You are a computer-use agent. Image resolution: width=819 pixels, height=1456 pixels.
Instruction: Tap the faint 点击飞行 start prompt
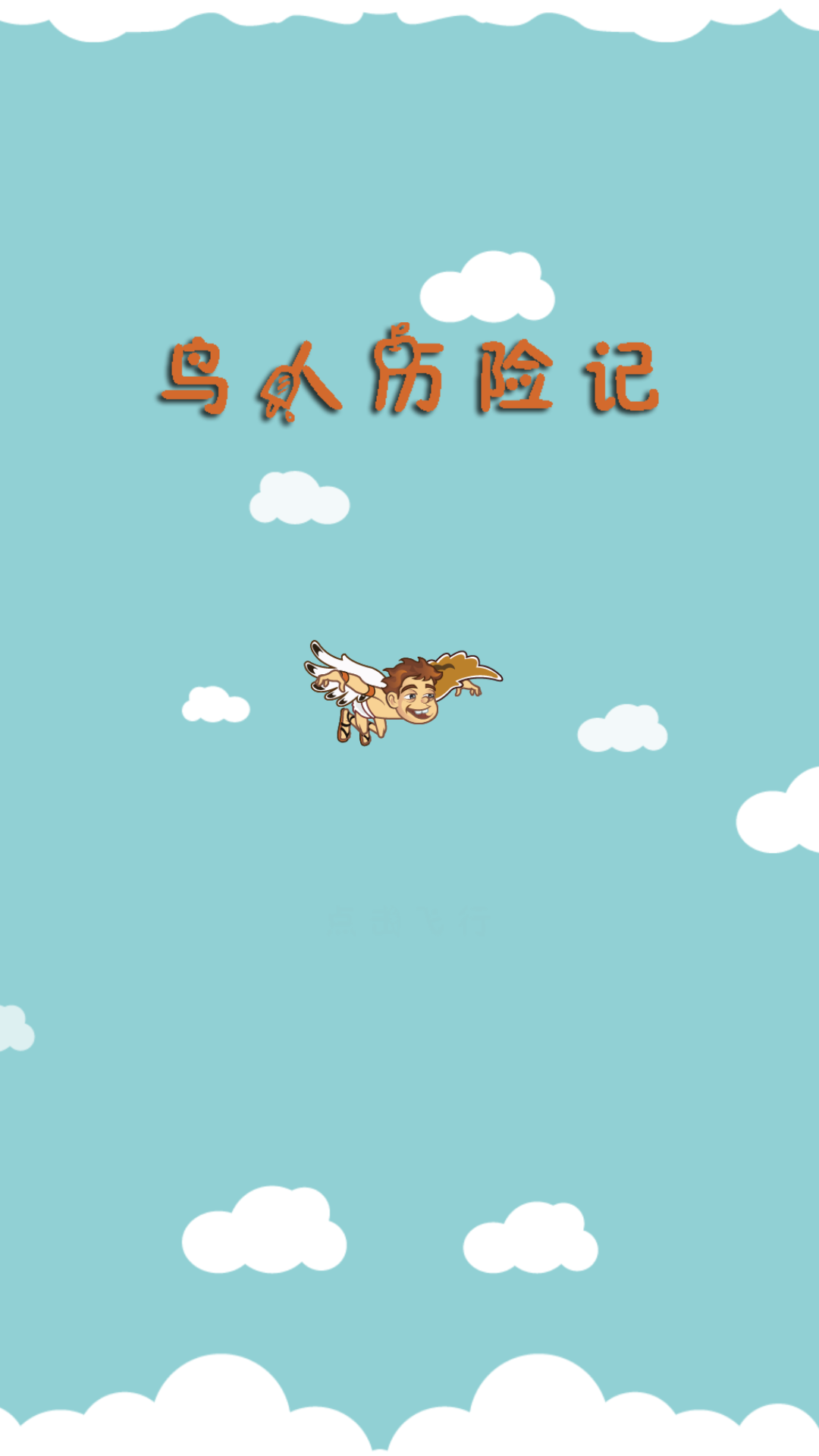(x=410, y=922)
